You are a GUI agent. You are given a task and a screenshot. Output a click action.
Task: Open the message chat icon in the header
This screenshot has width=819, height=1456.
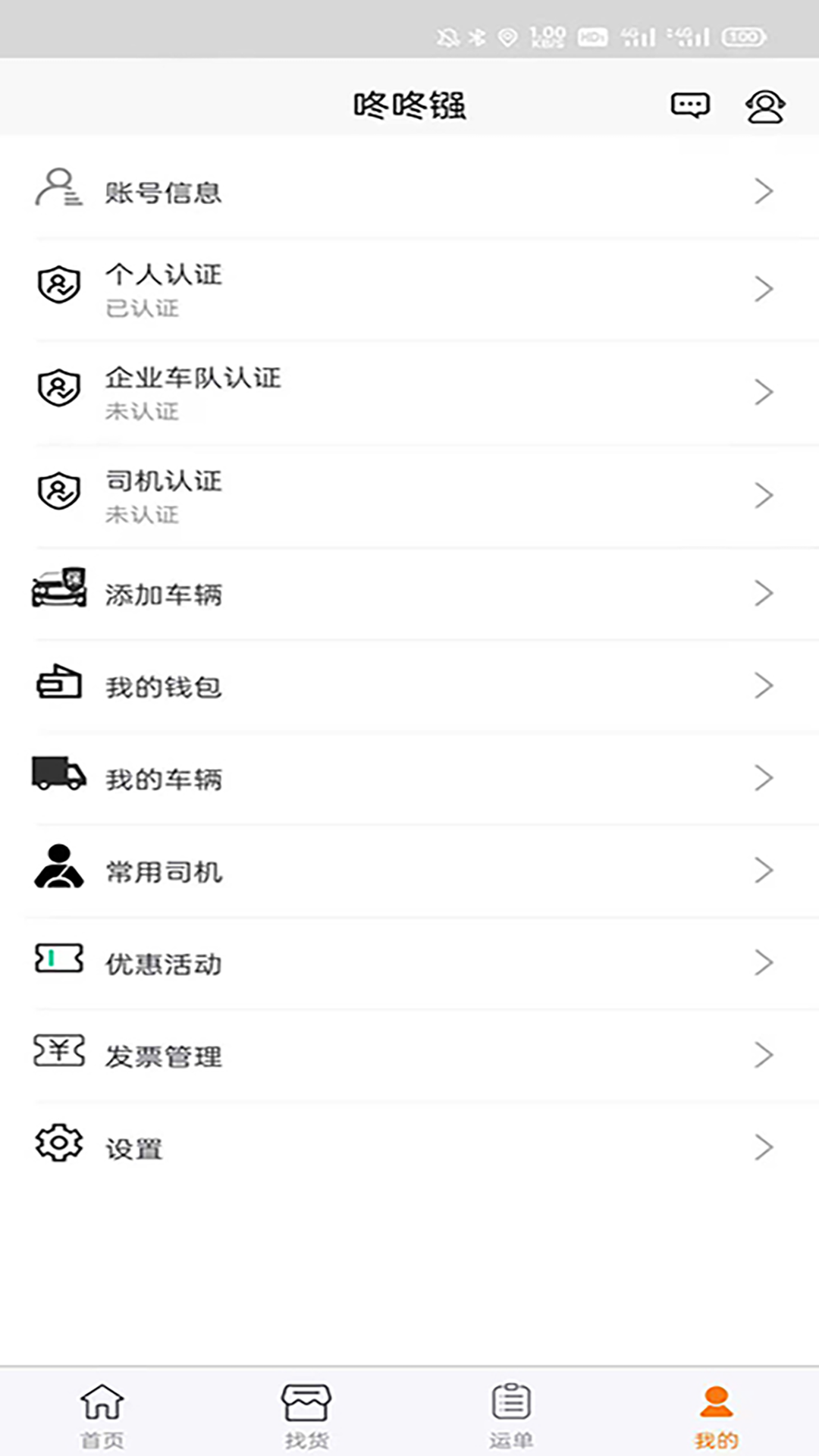(x=690, y=106)
